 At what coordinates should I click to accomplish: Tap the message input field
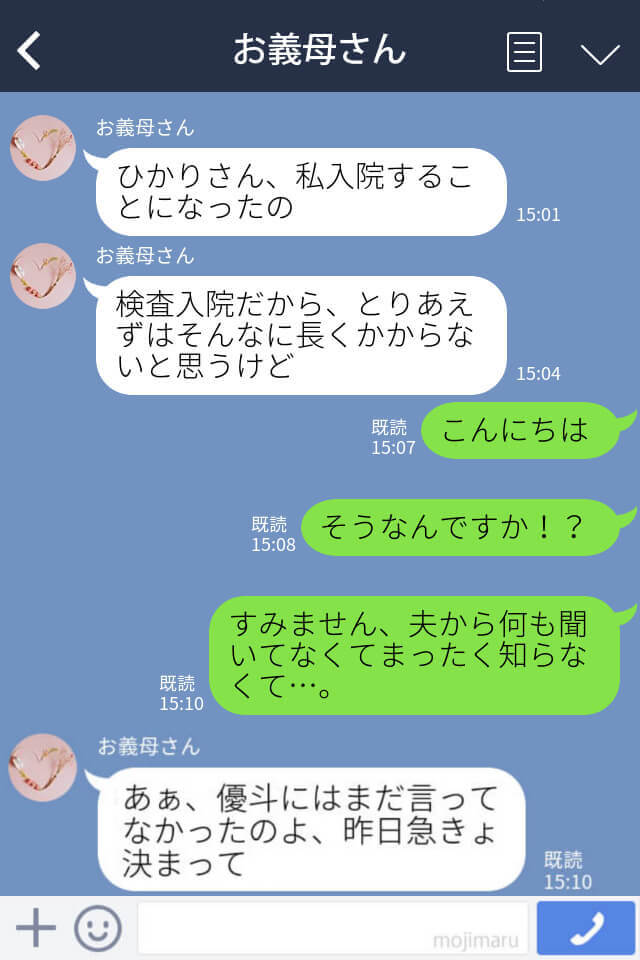(332, 928)
